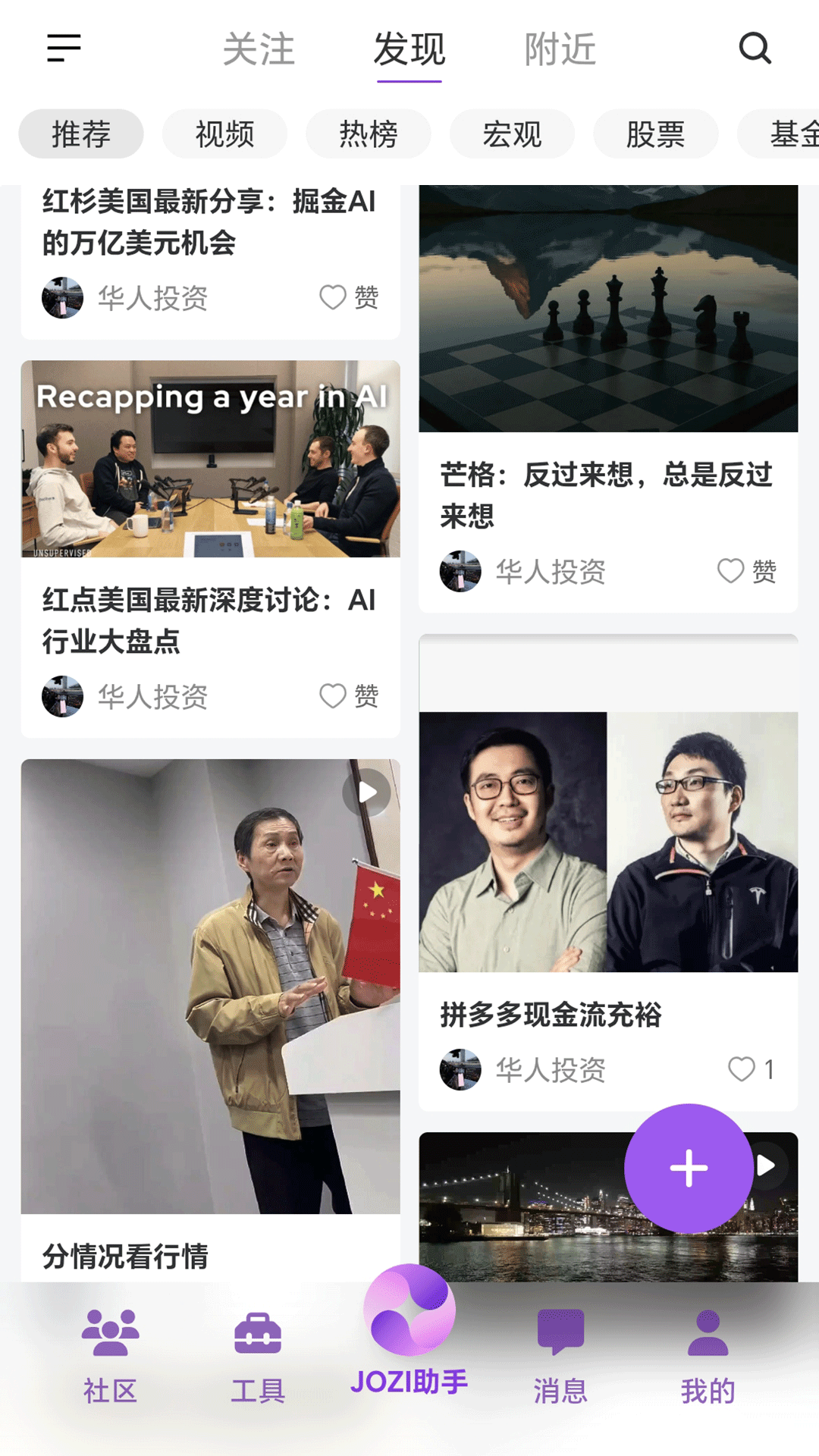Select the 股票 filter chip

click(656, 133)
